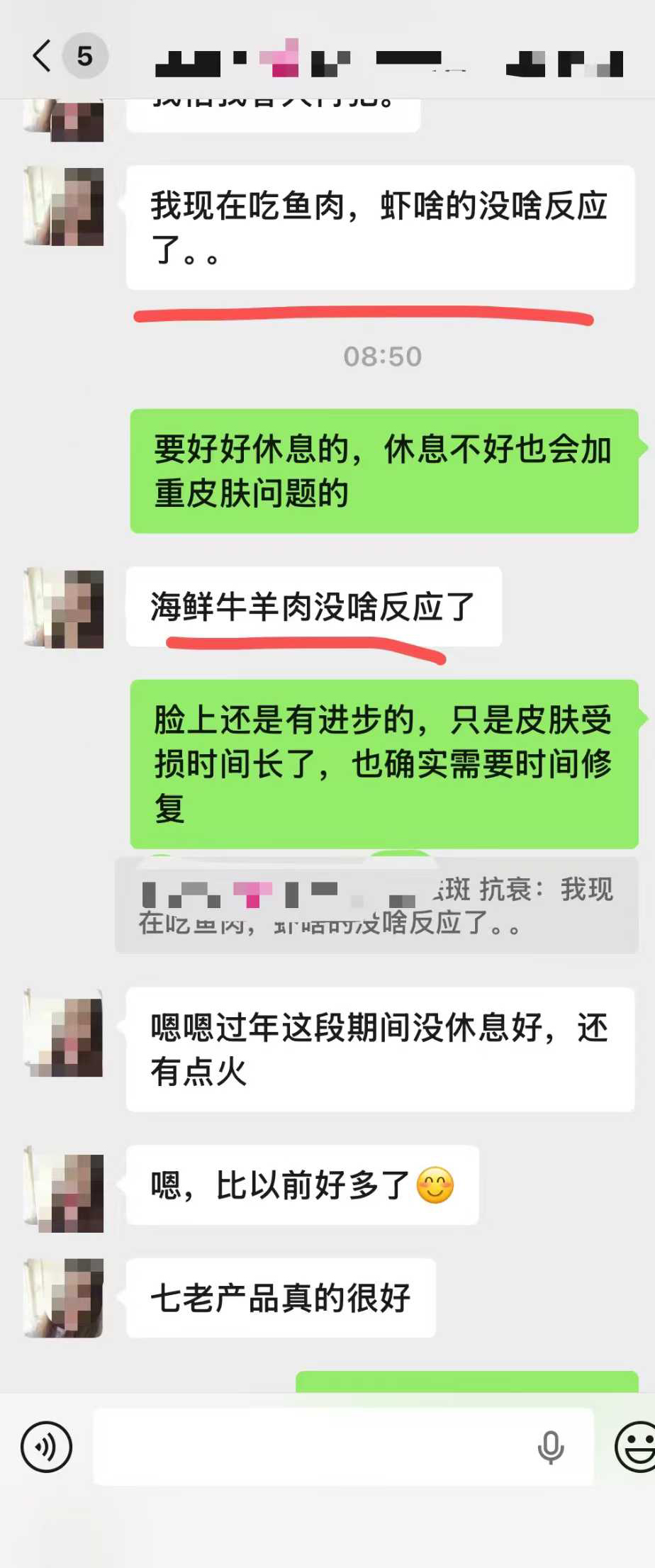
Task: Focus the message text field
Action: click(312, 1447)
